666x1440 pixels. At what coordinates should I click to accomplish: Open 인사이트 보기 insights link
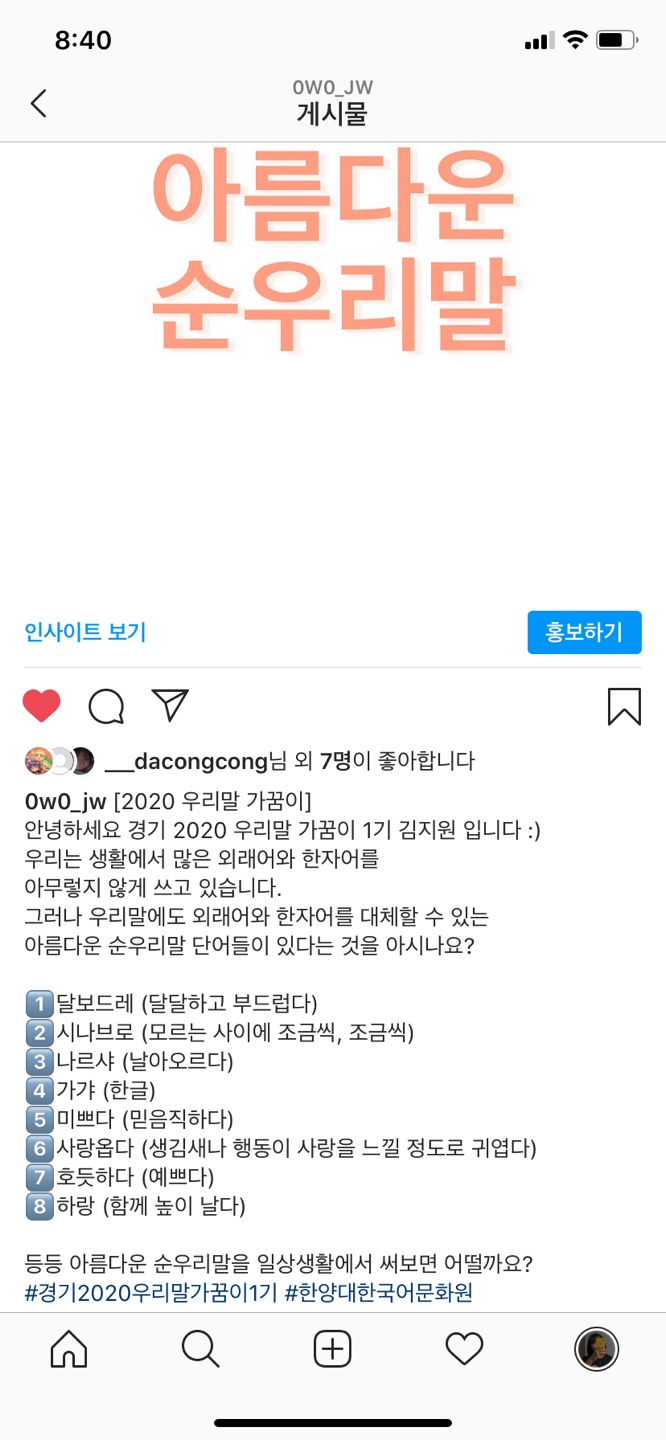point(85,632)
